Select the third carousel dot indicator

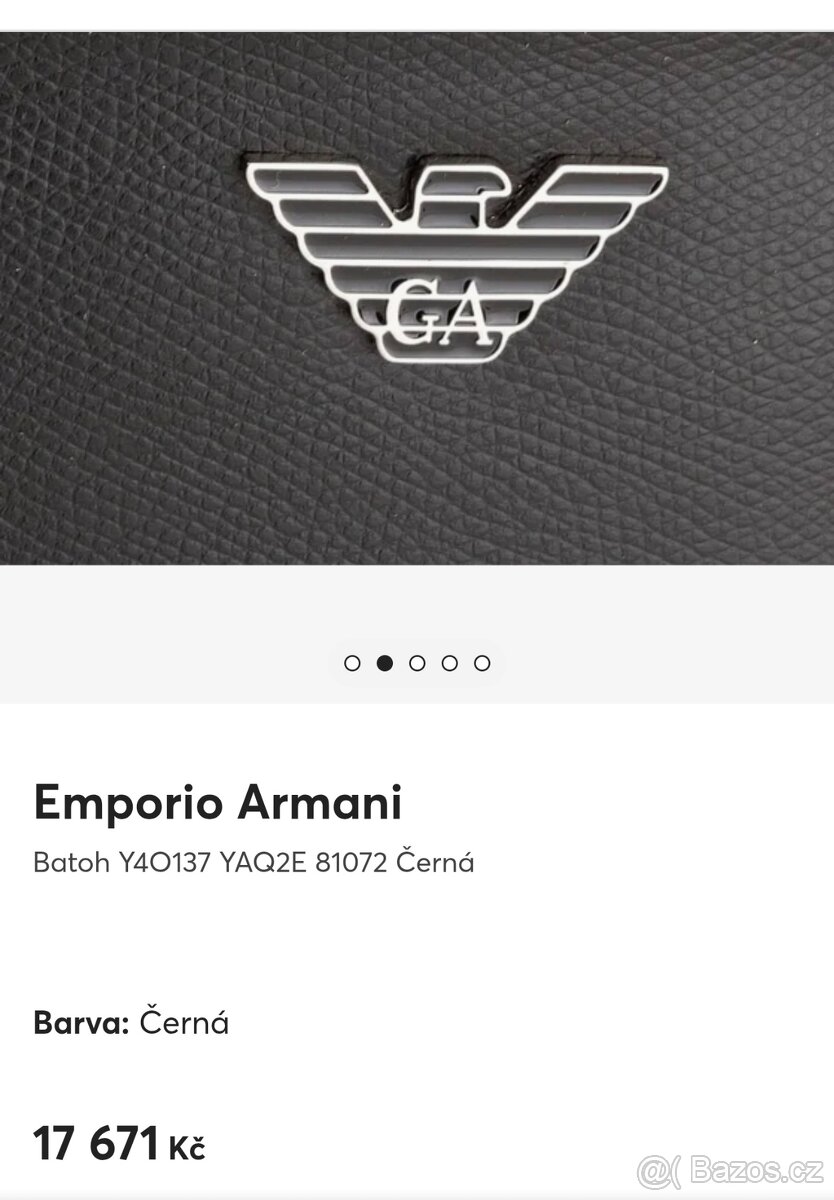[x=418, y=661]
